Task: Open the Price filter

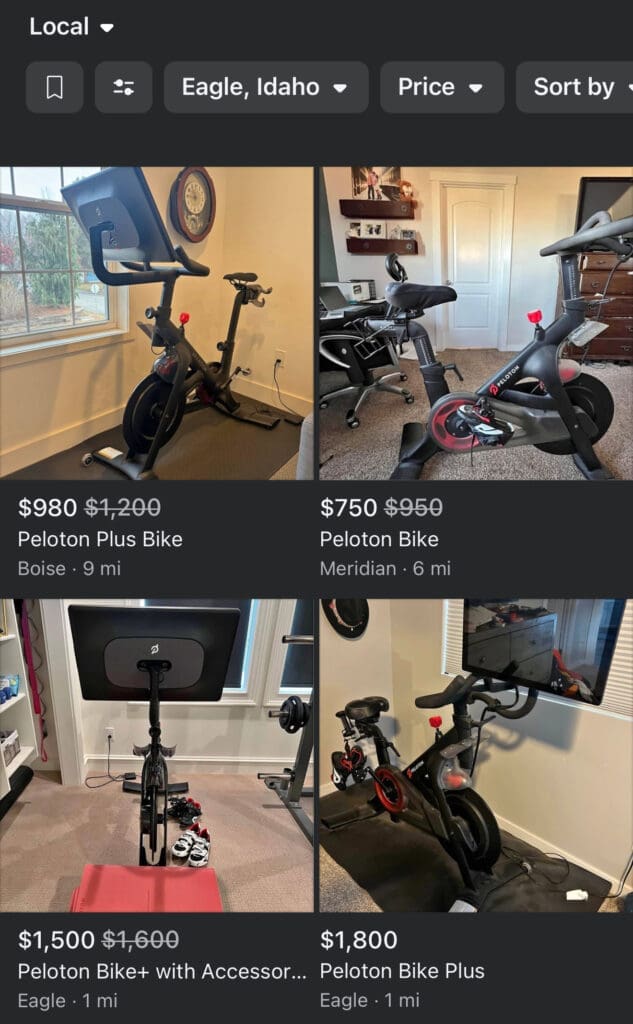Action: tap(441, 87)
